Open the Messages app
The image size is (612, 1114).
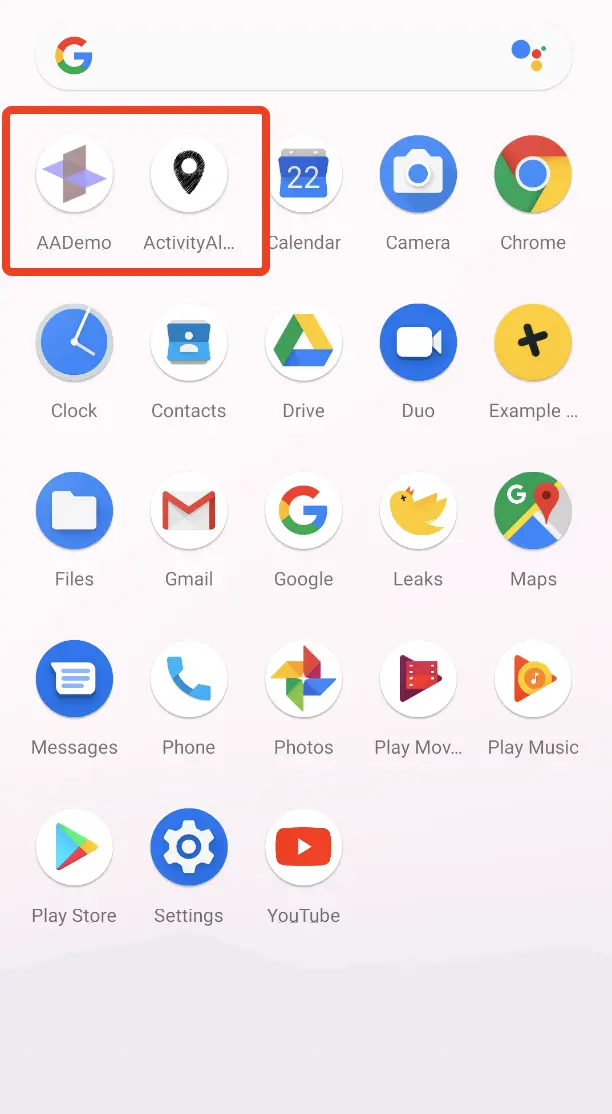tap(74, 680)
